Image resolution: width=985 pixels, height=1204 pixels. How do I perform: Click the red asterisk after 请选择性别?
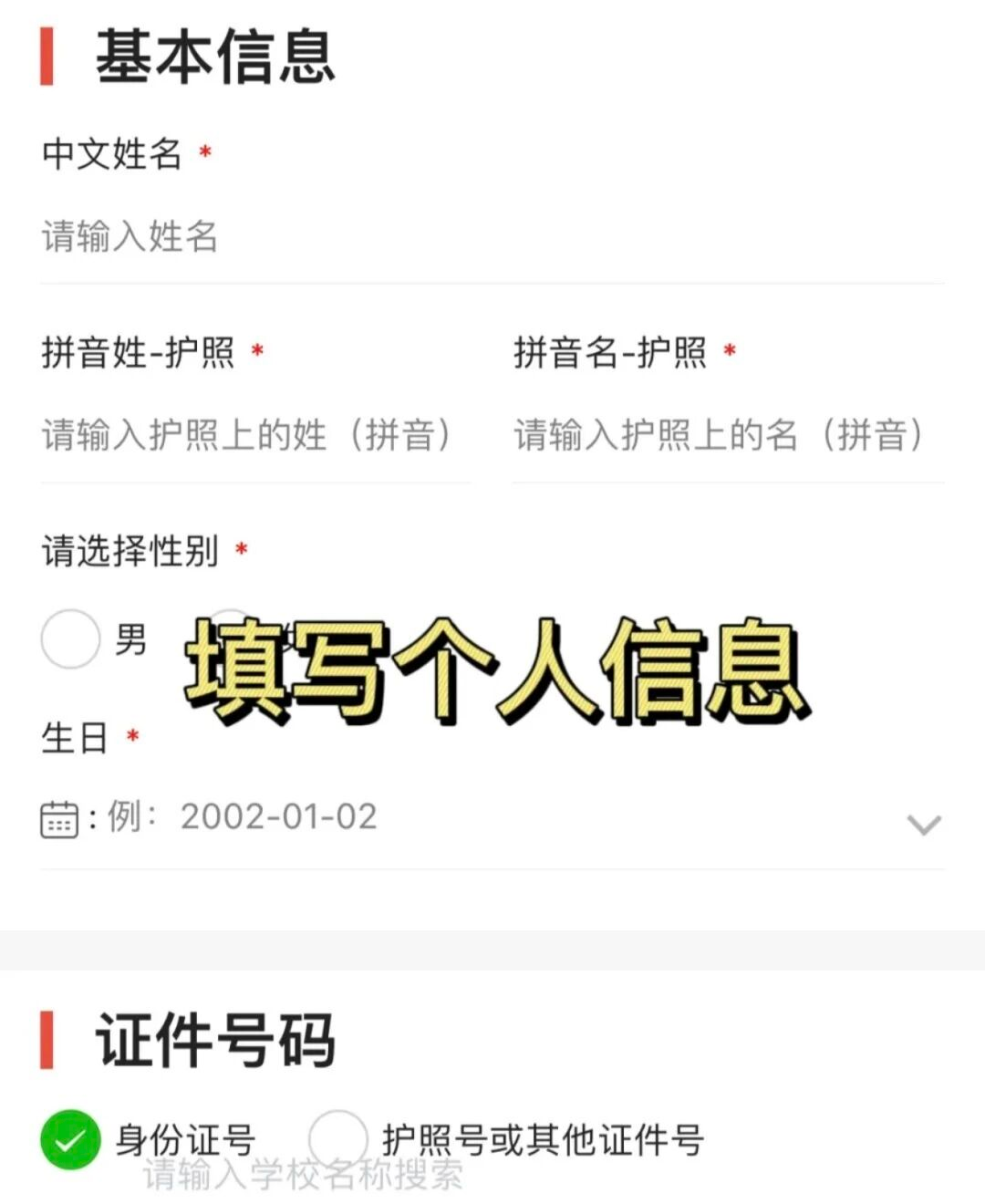pyautogui.click(x=240, y=548)
